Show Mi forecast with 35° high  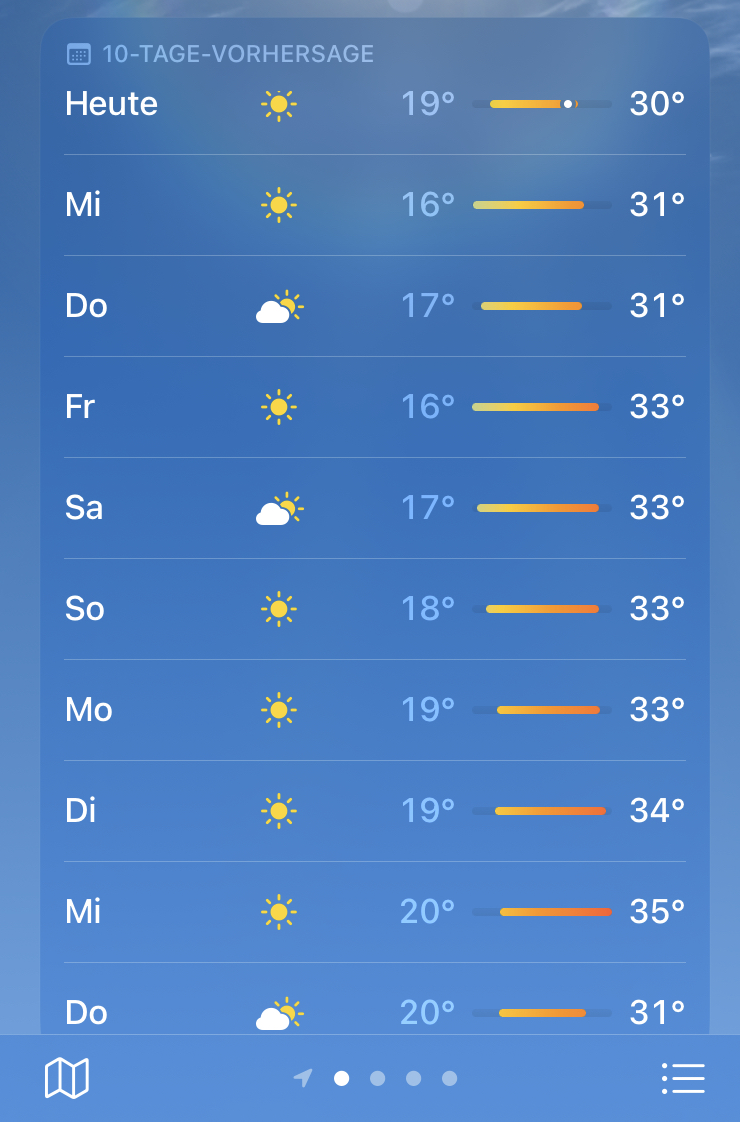[x=374, y=912]
